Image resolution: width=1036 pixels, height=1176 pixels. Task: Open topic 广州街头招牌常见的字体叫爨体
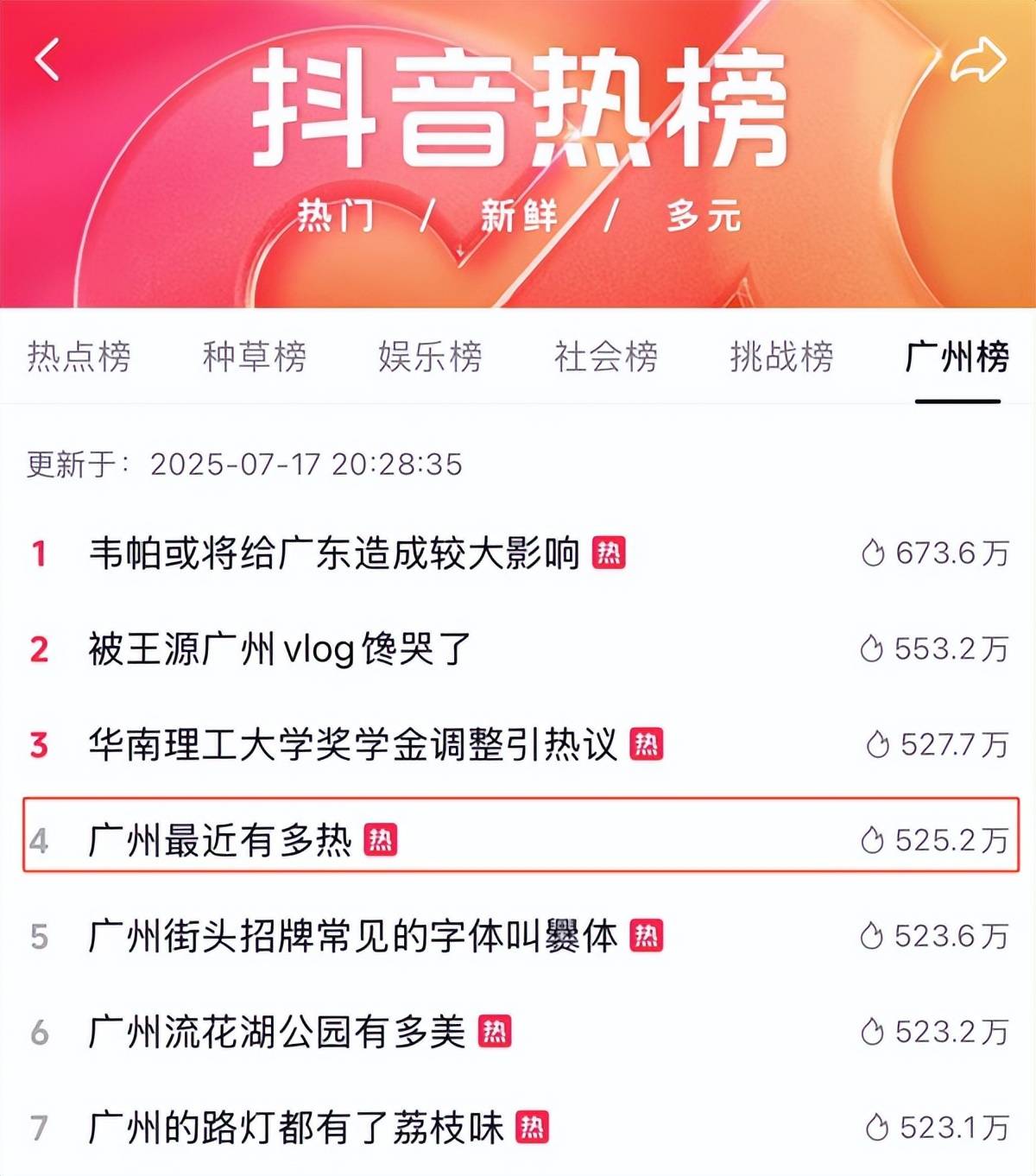point(352,936)
